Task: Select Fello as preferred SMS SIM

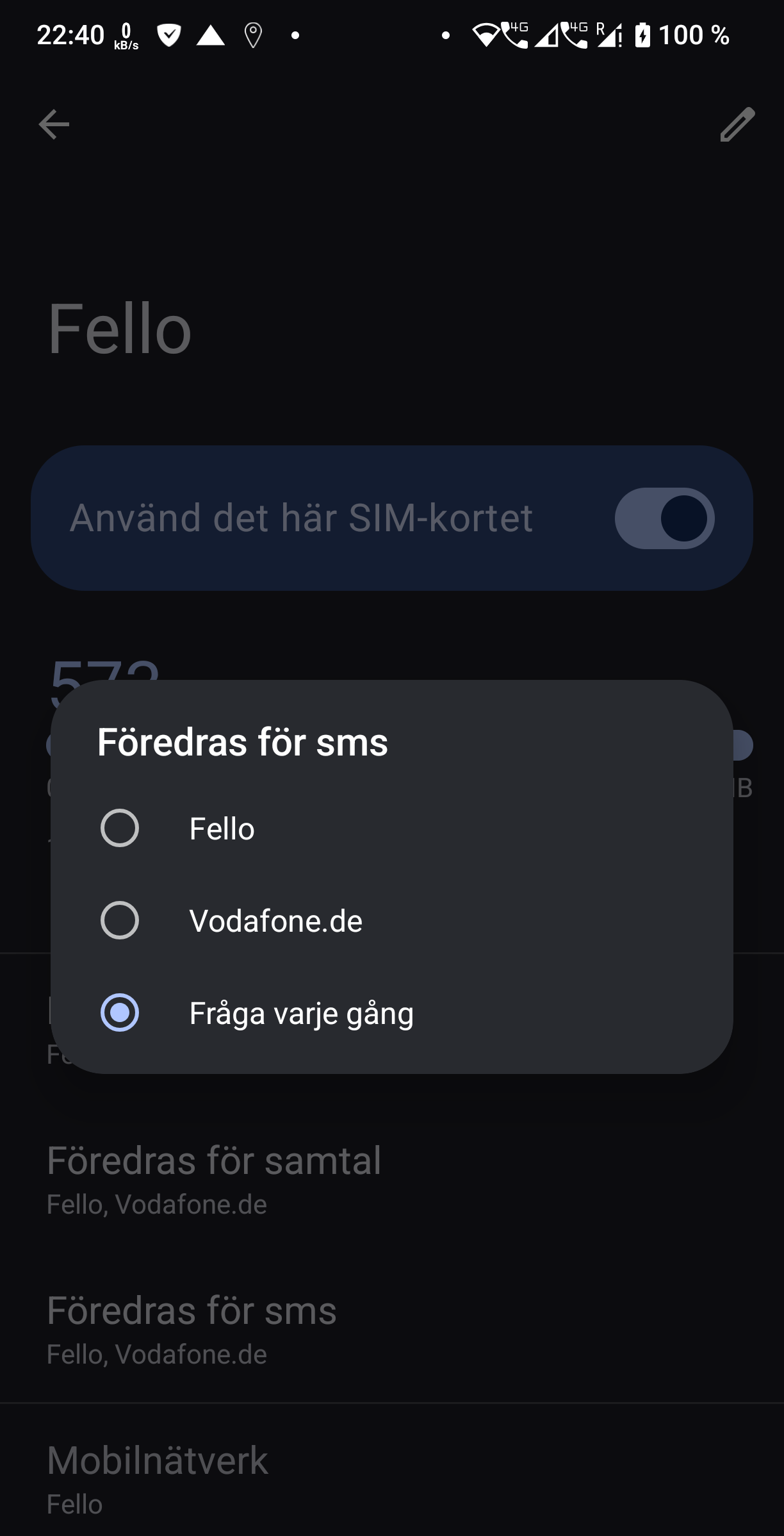Action: coord(391,828)
